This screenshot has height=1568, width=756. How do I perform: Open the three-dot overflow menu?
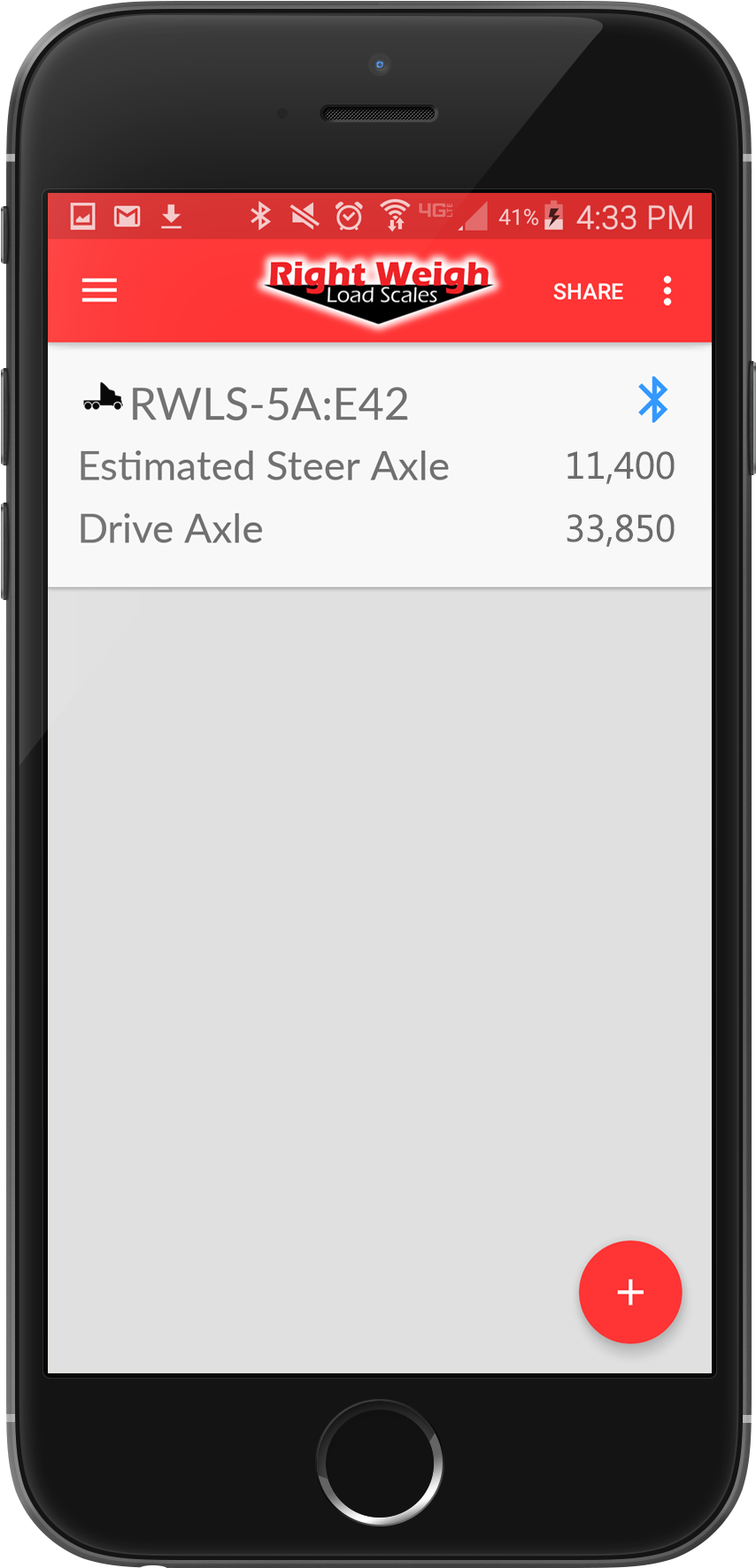click(667, 290)
